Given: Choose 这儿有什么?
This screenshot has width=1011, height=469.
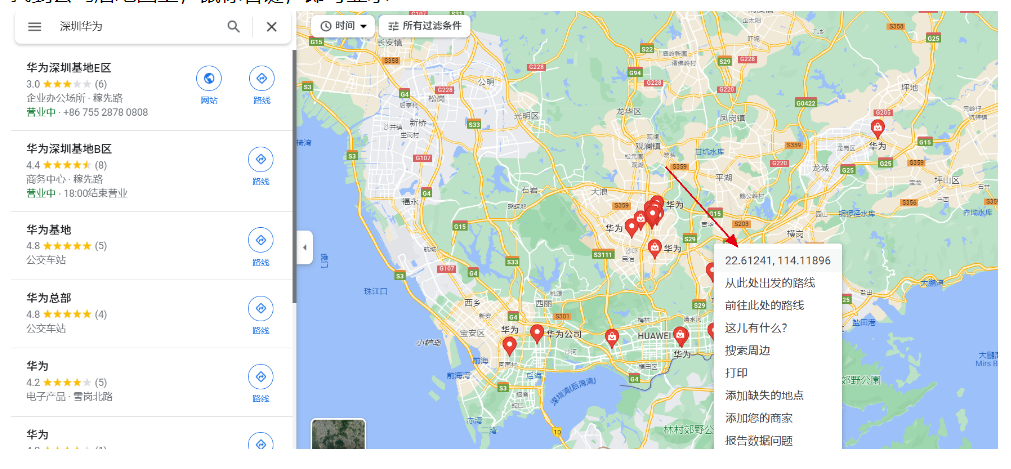Looking at the screenshot, I should pyautogui.click(x=755, y=328).
